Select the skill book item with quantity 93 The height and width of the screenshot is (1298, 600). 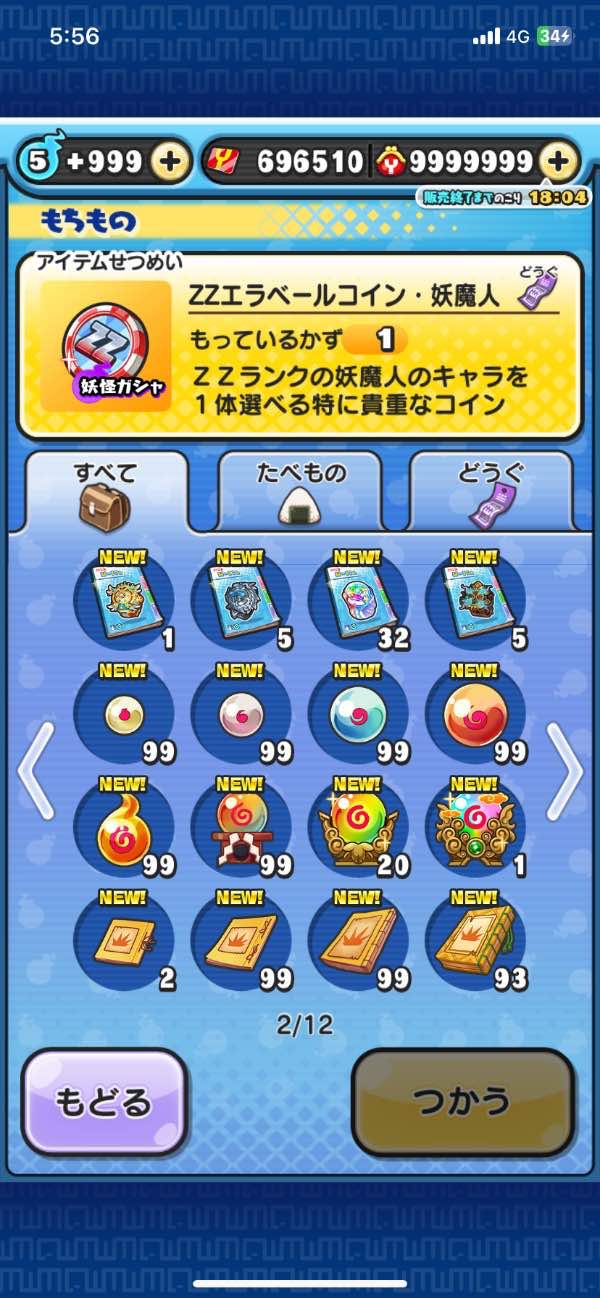click(x=475, y=942)
